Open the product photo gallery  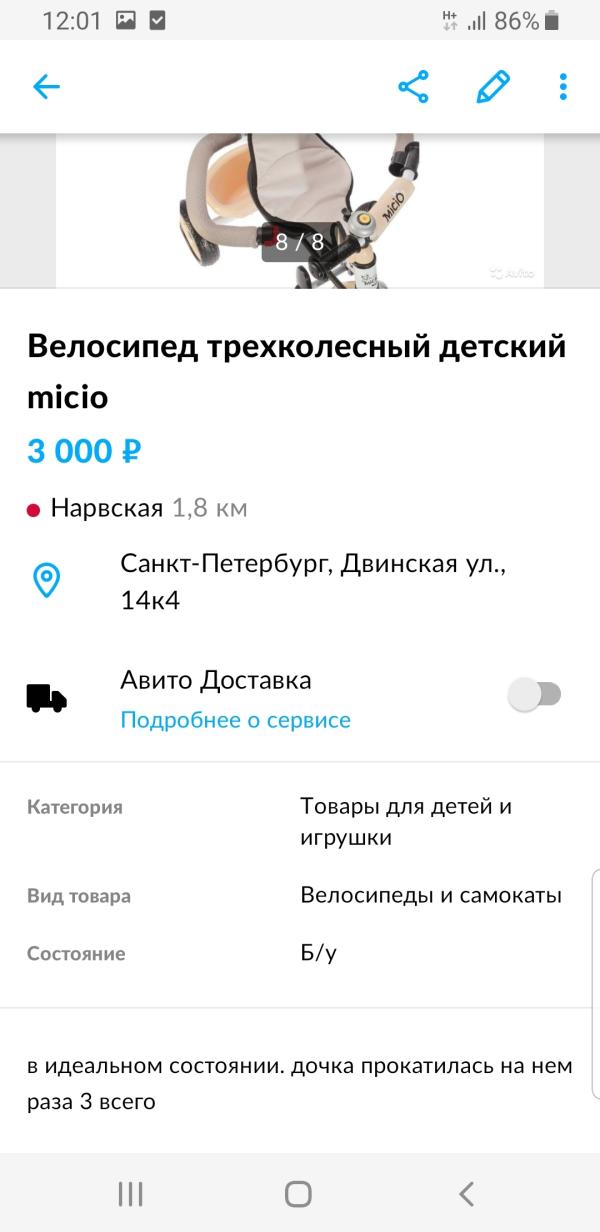tap(300, 210)
